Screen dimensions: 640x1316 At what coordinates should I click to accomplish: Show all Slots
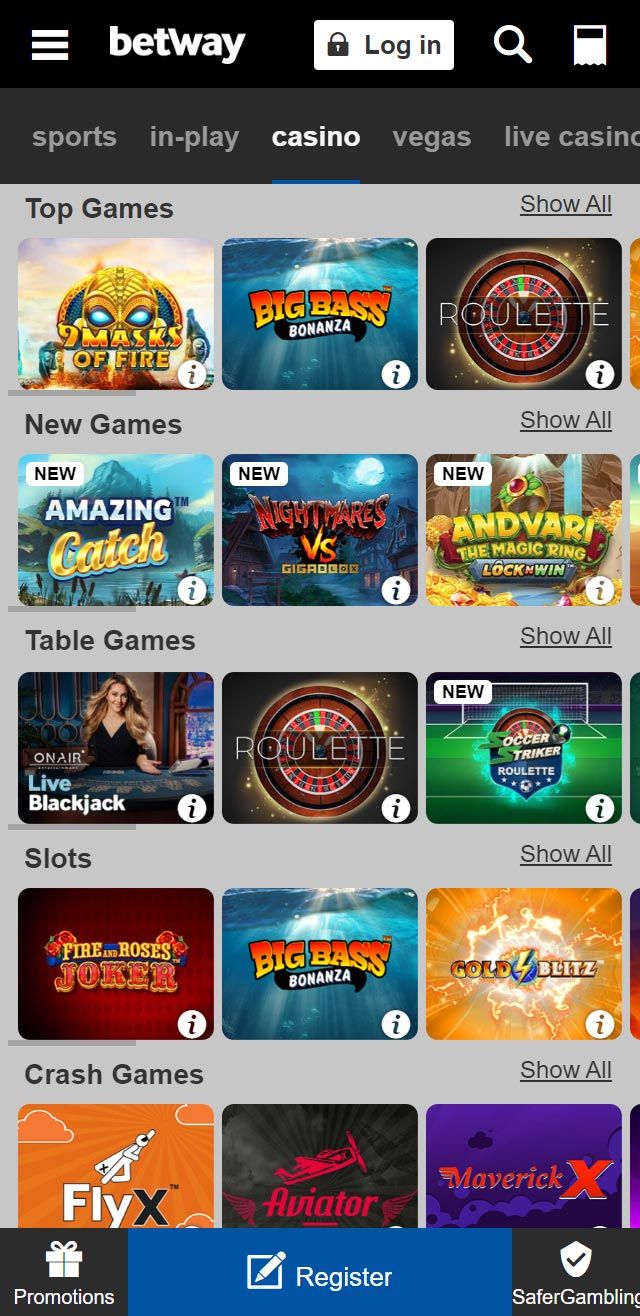click(x=565, y=854)
